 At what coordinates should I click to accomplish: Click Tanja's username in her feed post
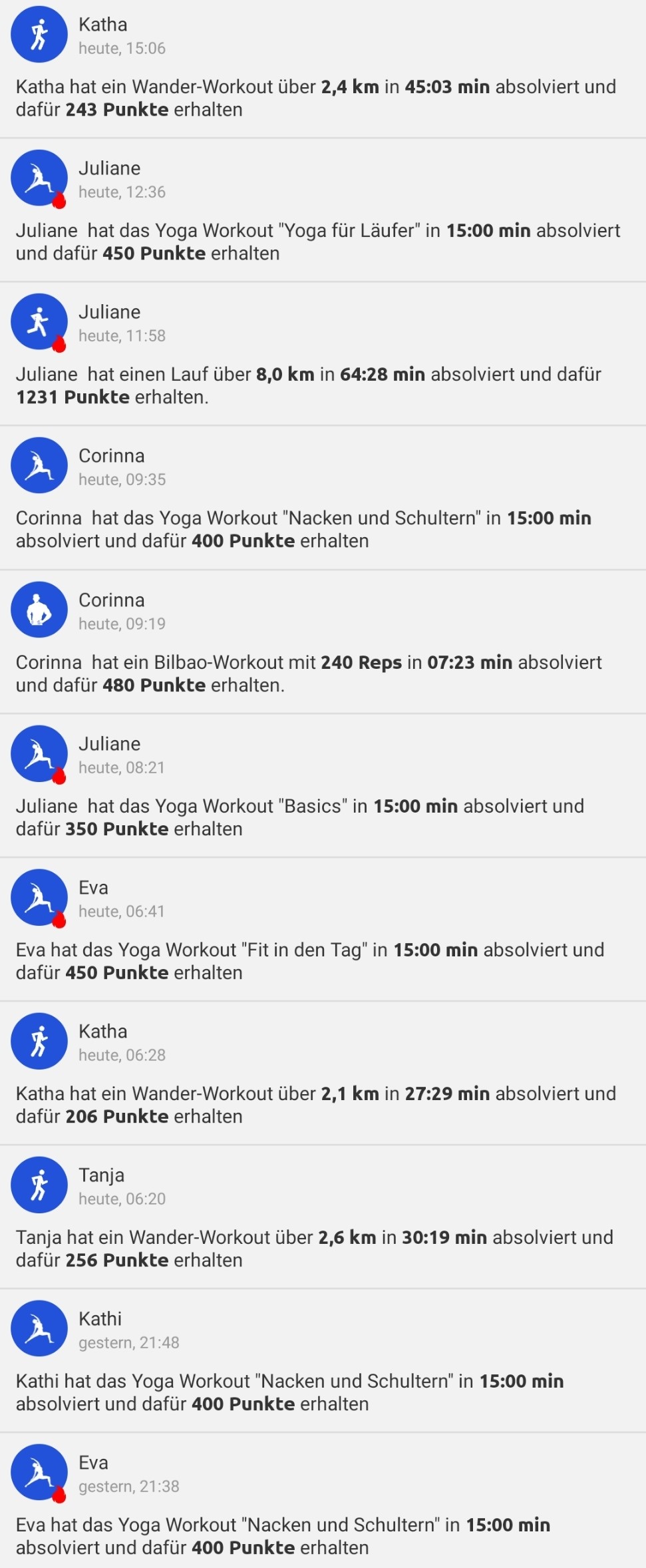point(102,1175)
